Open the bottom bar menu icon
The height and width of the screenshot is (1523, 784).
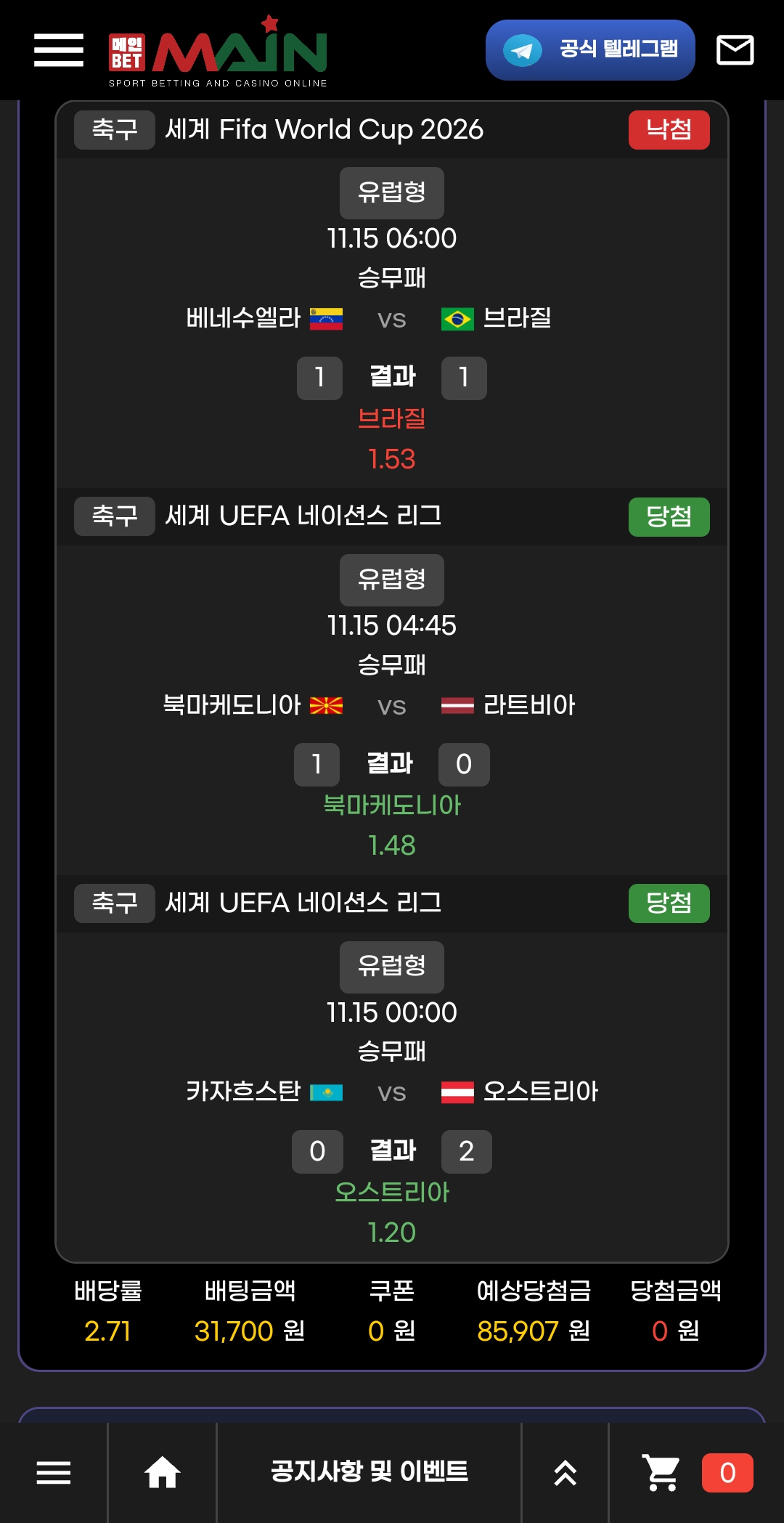[x=54, y=1473]
